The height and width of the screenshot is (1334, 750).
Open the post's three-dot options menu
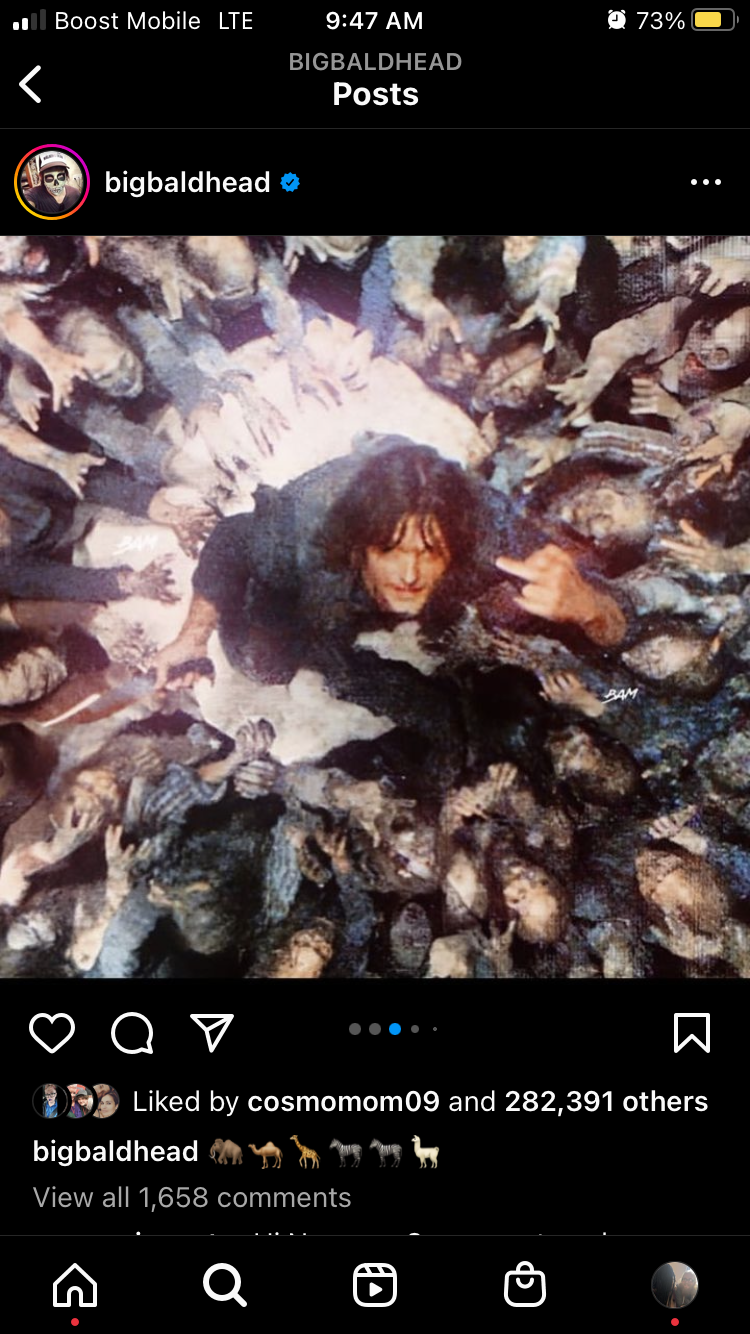point(705,182)
